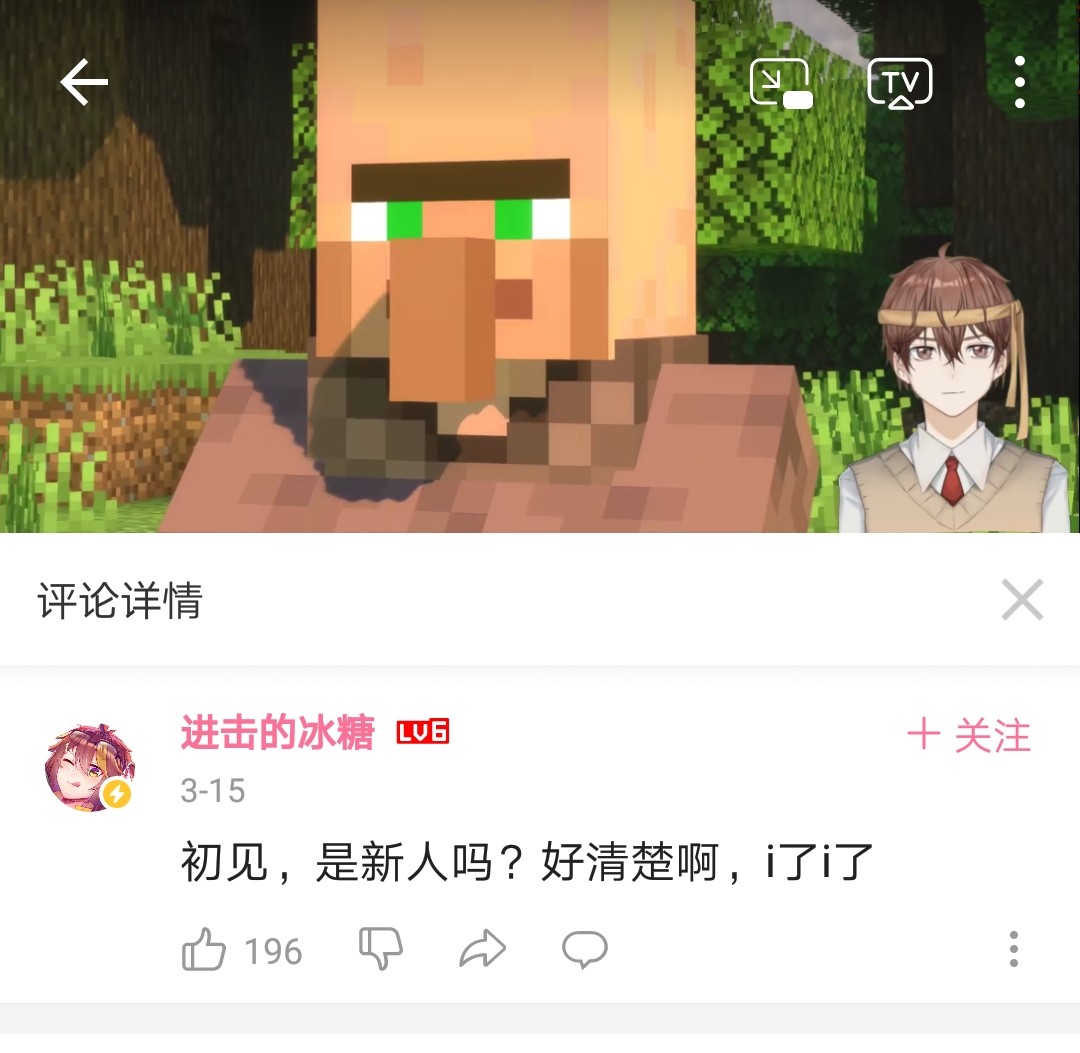Image resolution: width=1080 pixels, height=1053 pixels.
Task: Open more options for 进击的冰糖's comment
Action: (x=1013, y=949)
